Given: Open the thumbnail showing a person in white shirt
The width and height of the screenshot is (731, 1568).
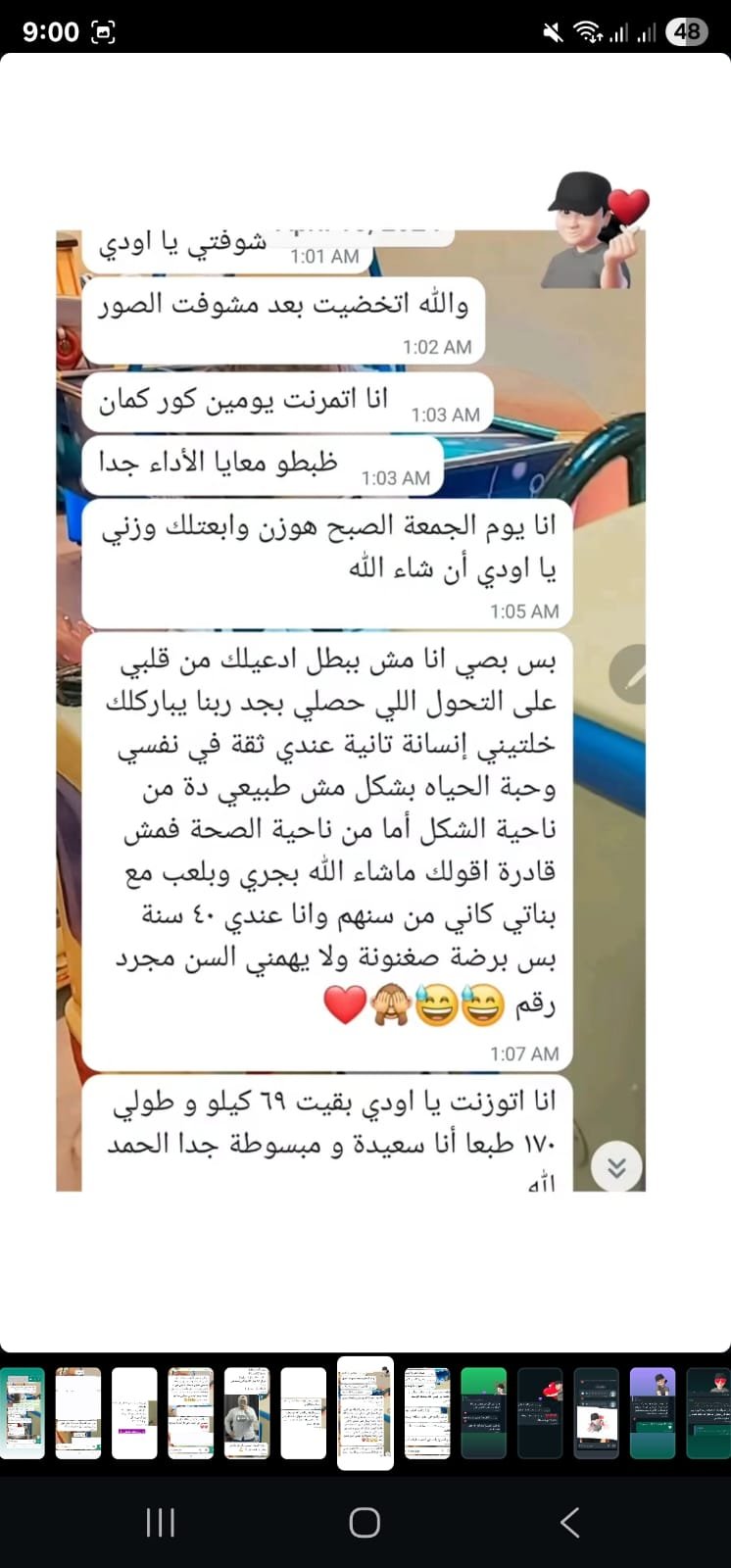Looking at the screenshot, I should pos(247,1413).
